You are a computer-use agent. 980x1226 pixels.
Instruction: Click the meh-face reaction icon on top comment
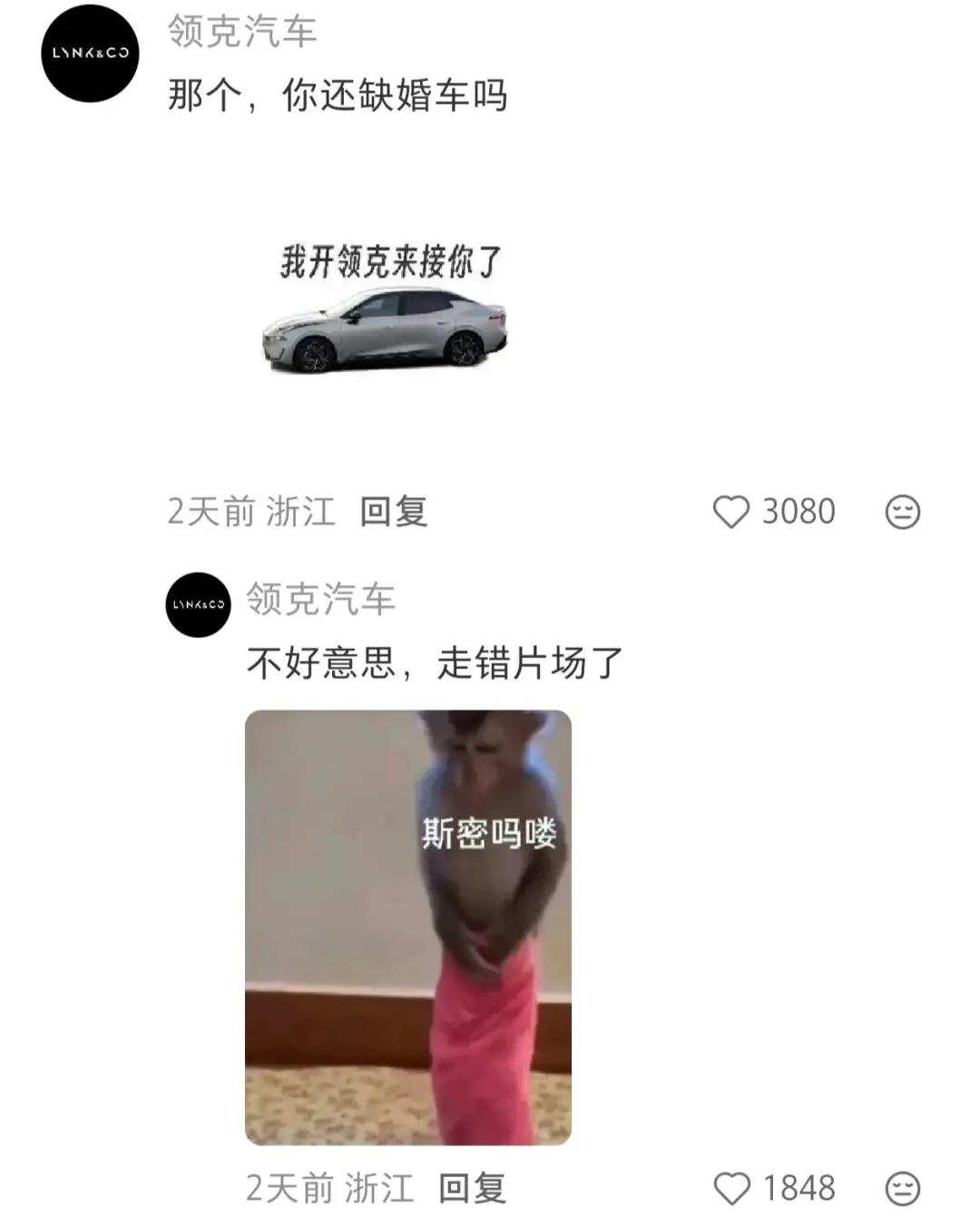[902, 512]
